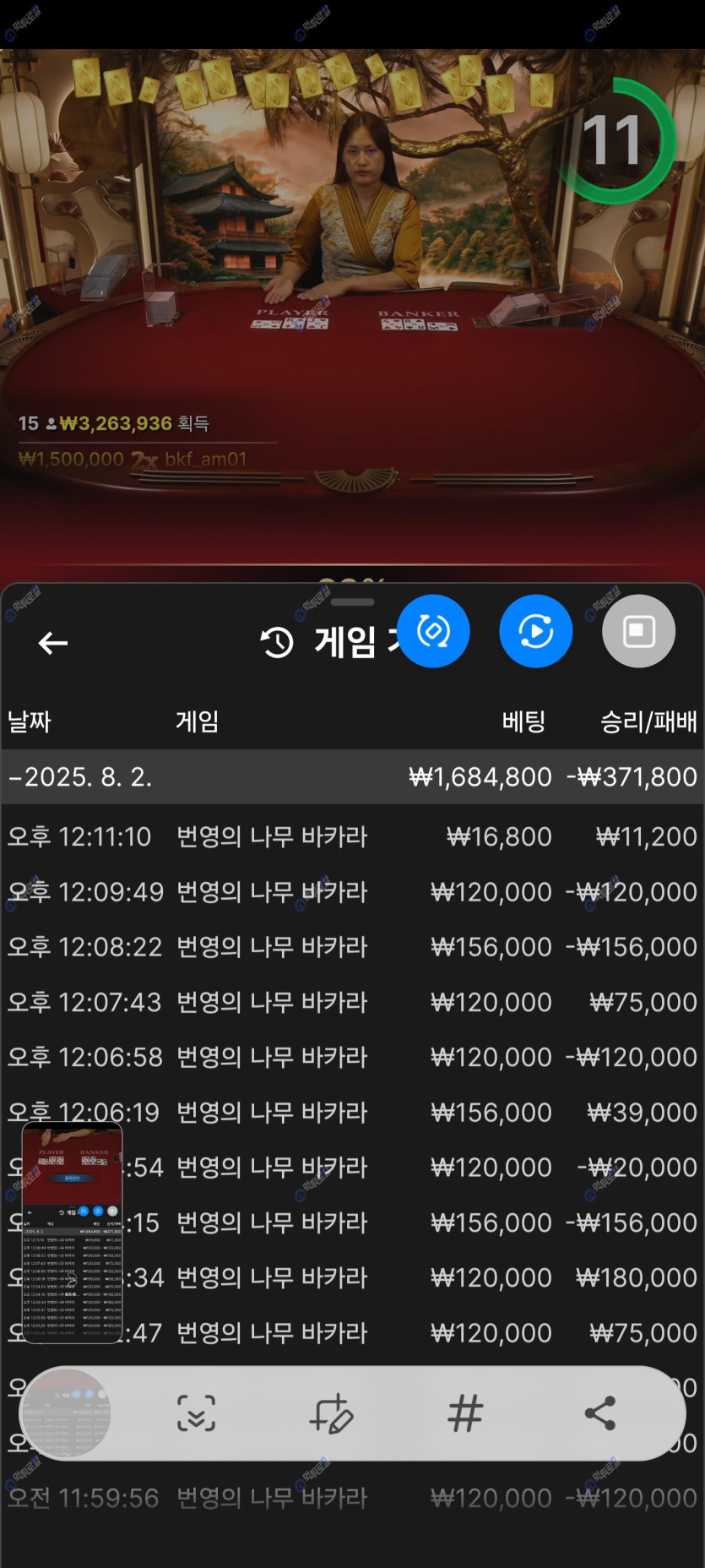Viewport: 705px width, 1568px height.
Task: Collapse the 2025. 8. 2. date group
Action: tap(15, 776)
